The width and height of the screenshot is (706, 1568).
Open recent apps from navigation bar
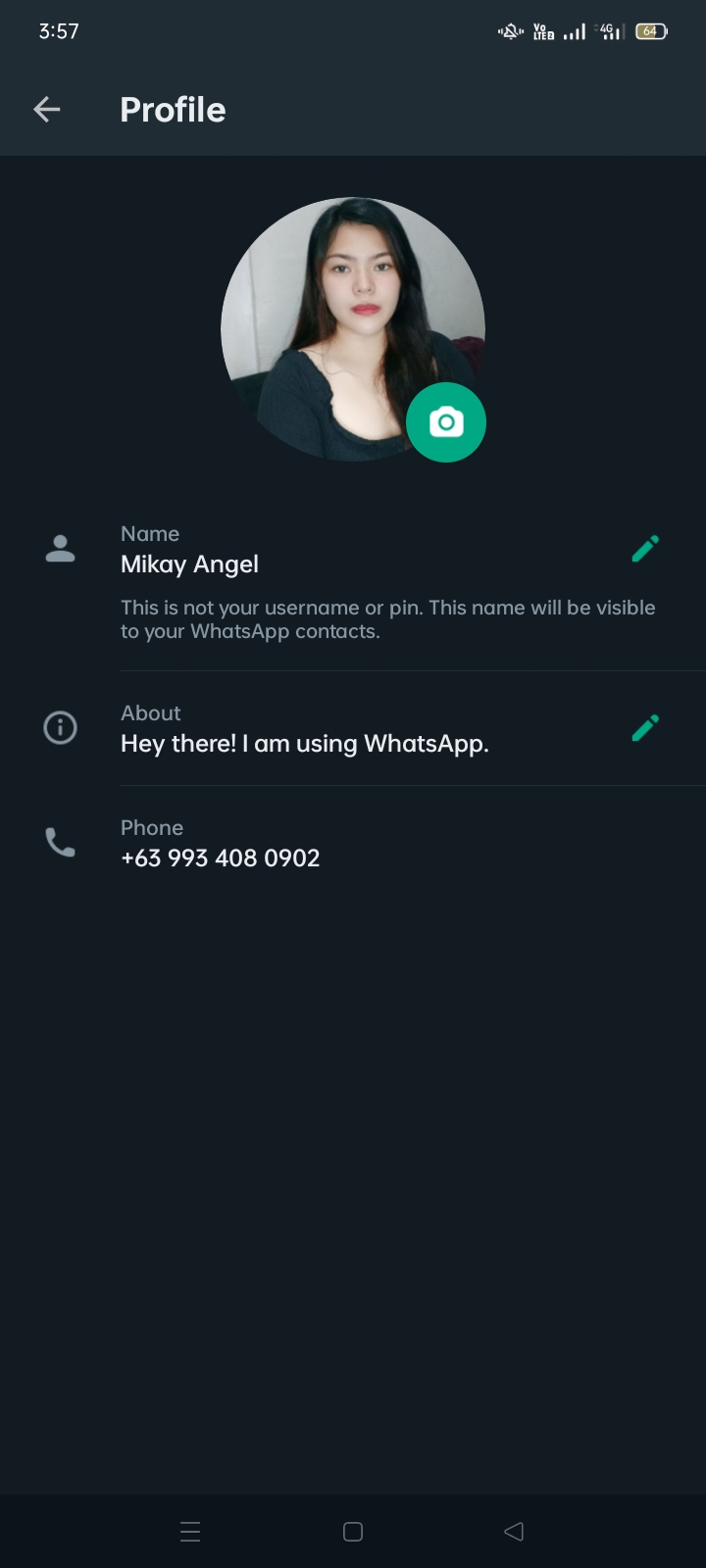(x=190, y=1532)
